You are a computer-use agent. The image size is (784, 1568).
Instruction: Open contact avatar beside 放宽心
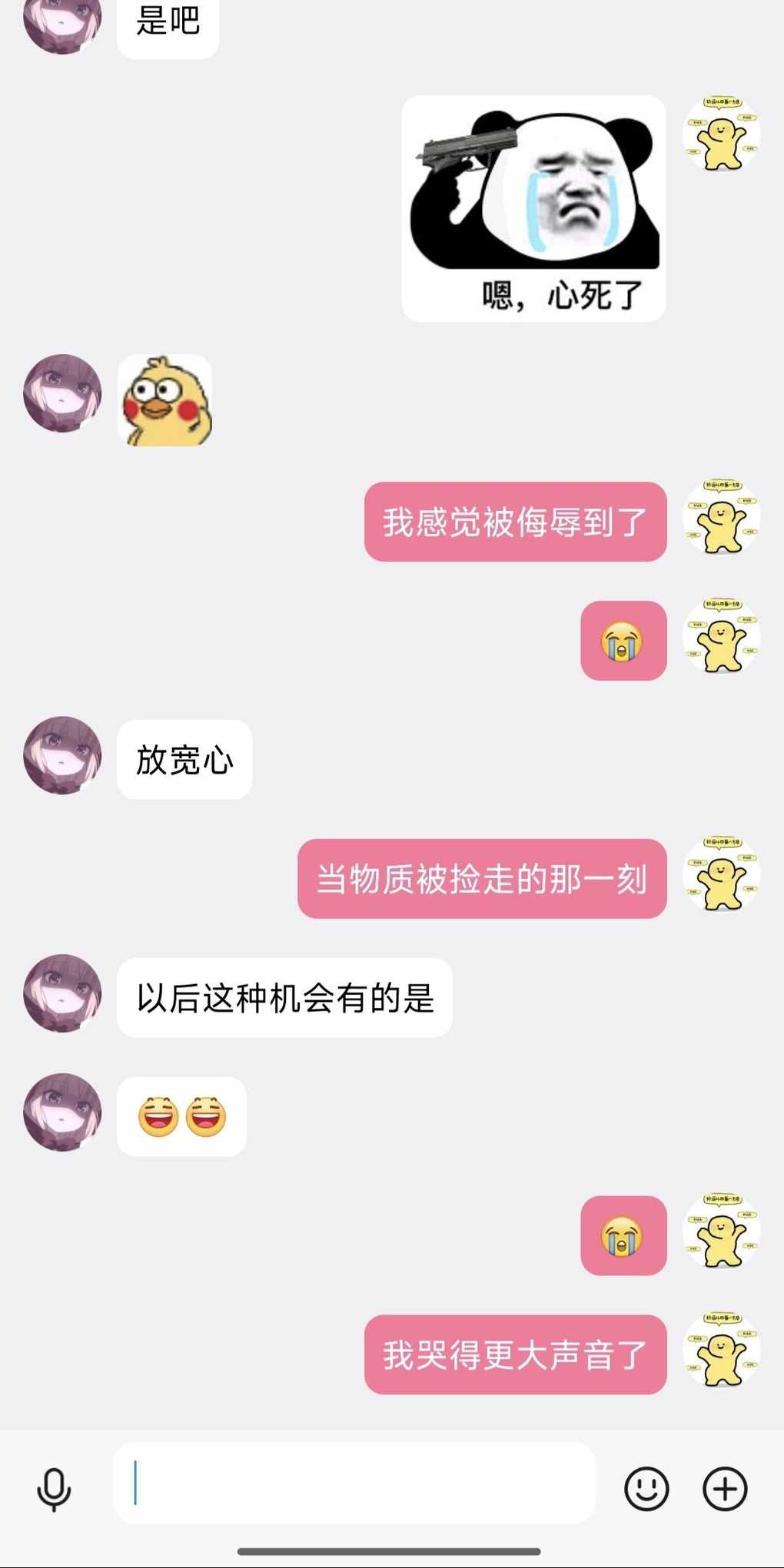(62, 755)
